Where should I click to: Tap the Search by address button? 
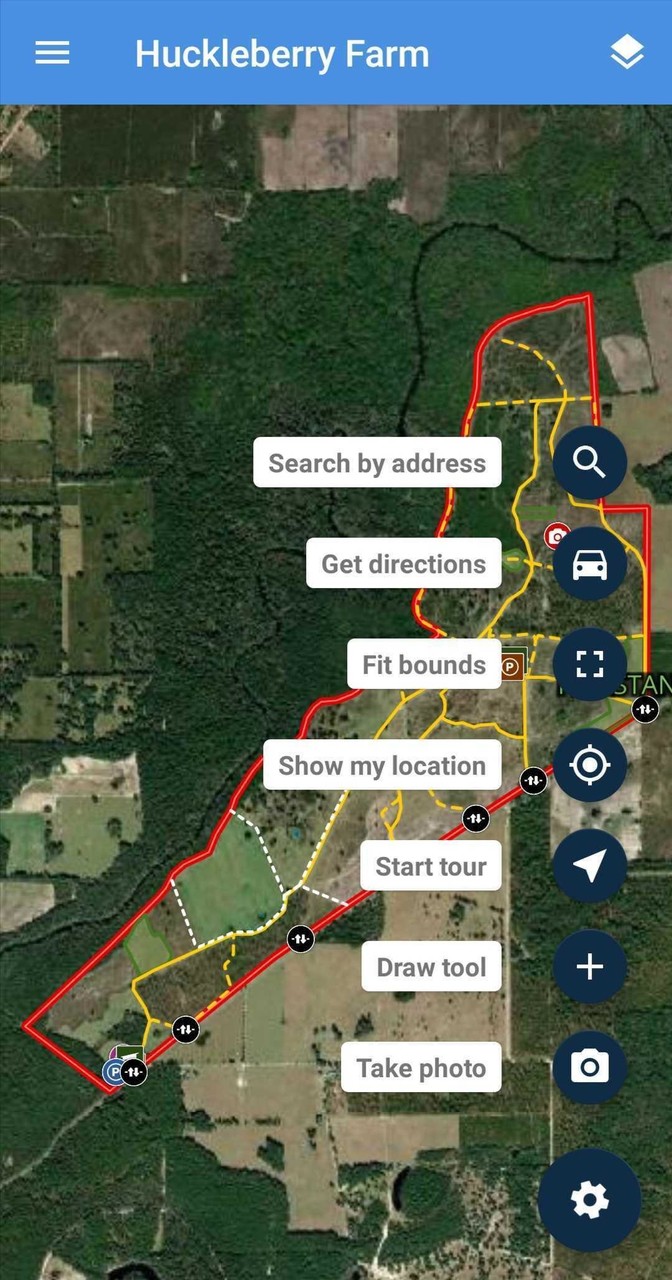click(x=590, y=463)
